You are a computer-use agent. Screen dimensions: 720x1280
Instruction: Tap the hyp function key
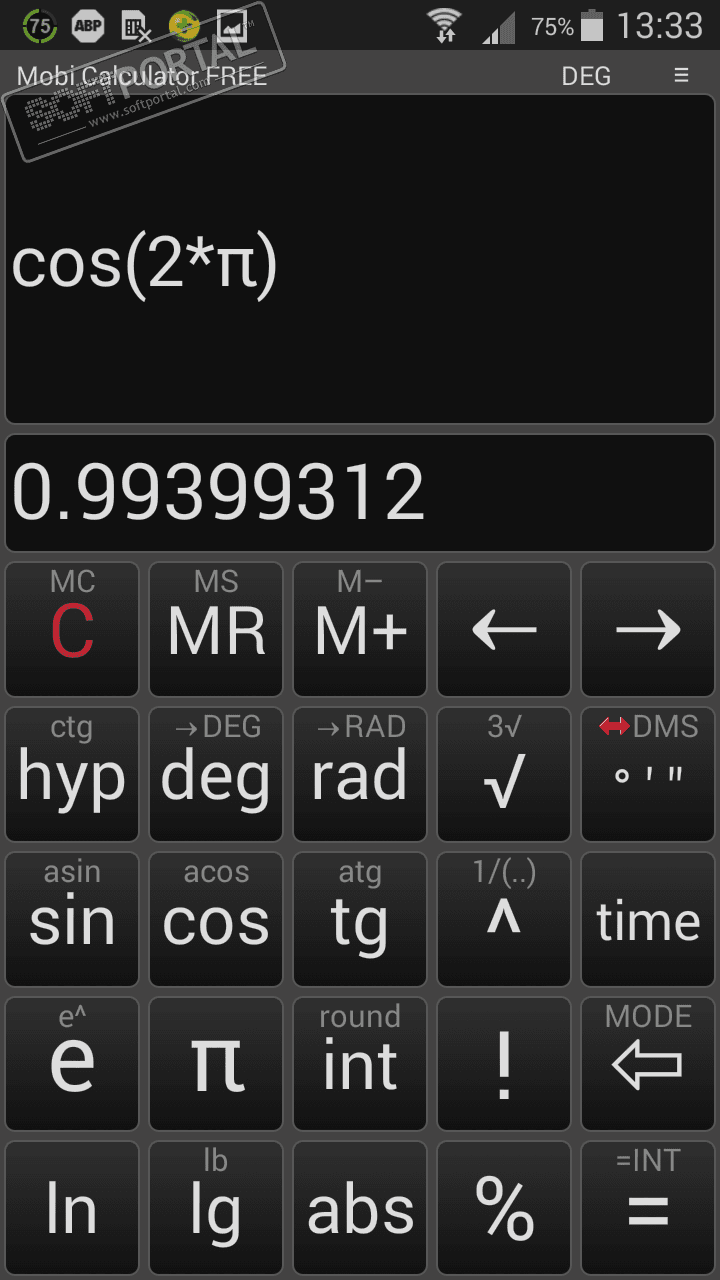point(72,774)
